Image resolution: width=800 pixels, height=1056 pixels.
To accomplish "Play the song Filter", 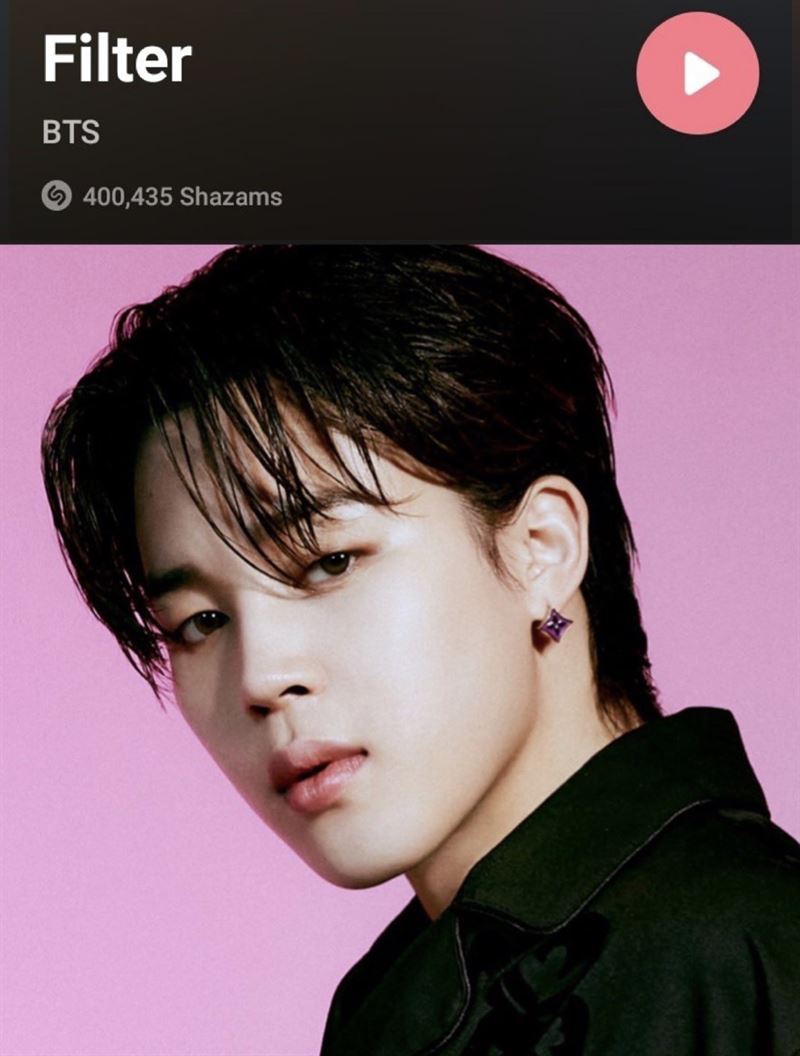I will (x=697, y=73).
